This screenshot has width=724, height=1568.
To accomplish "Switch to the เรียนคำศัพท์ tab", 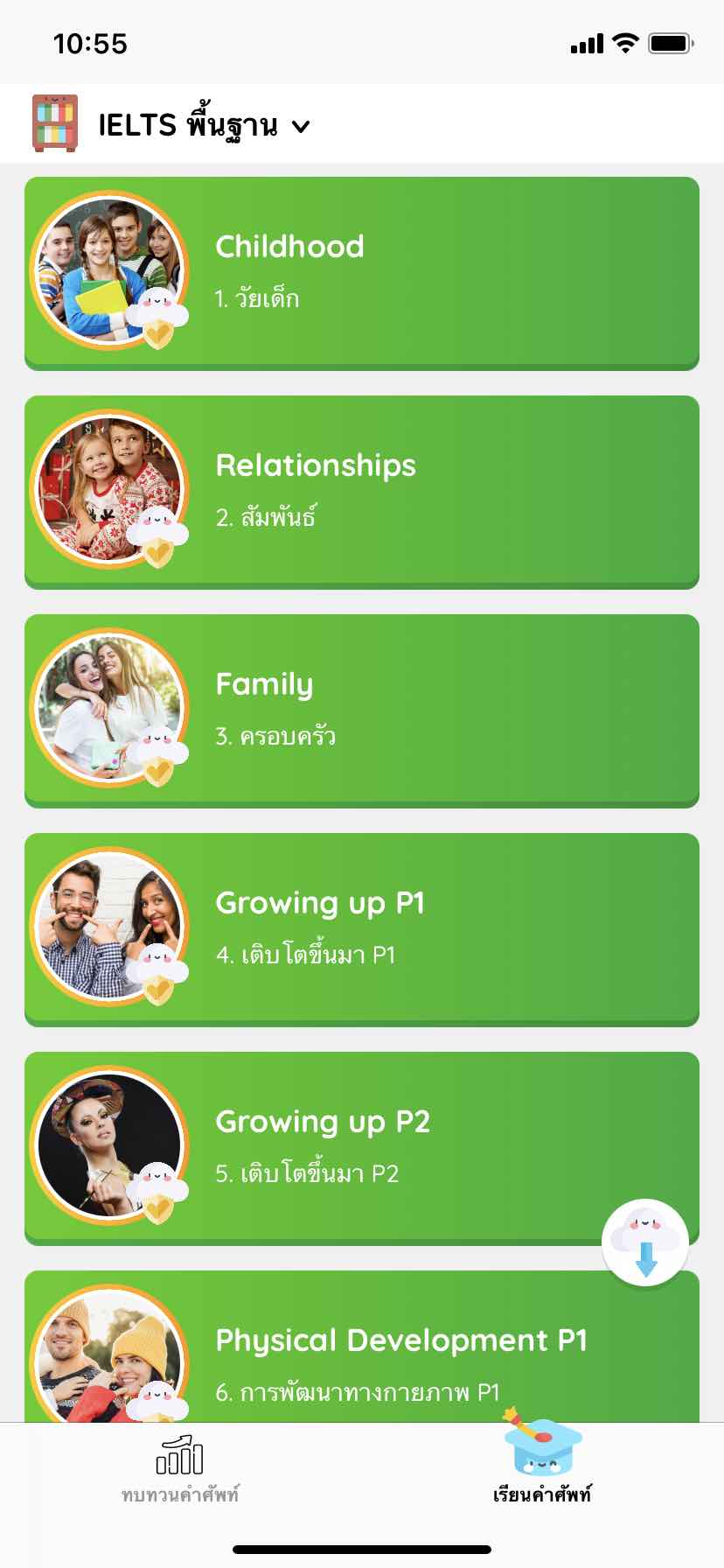I will click(x=542, y=1461).
